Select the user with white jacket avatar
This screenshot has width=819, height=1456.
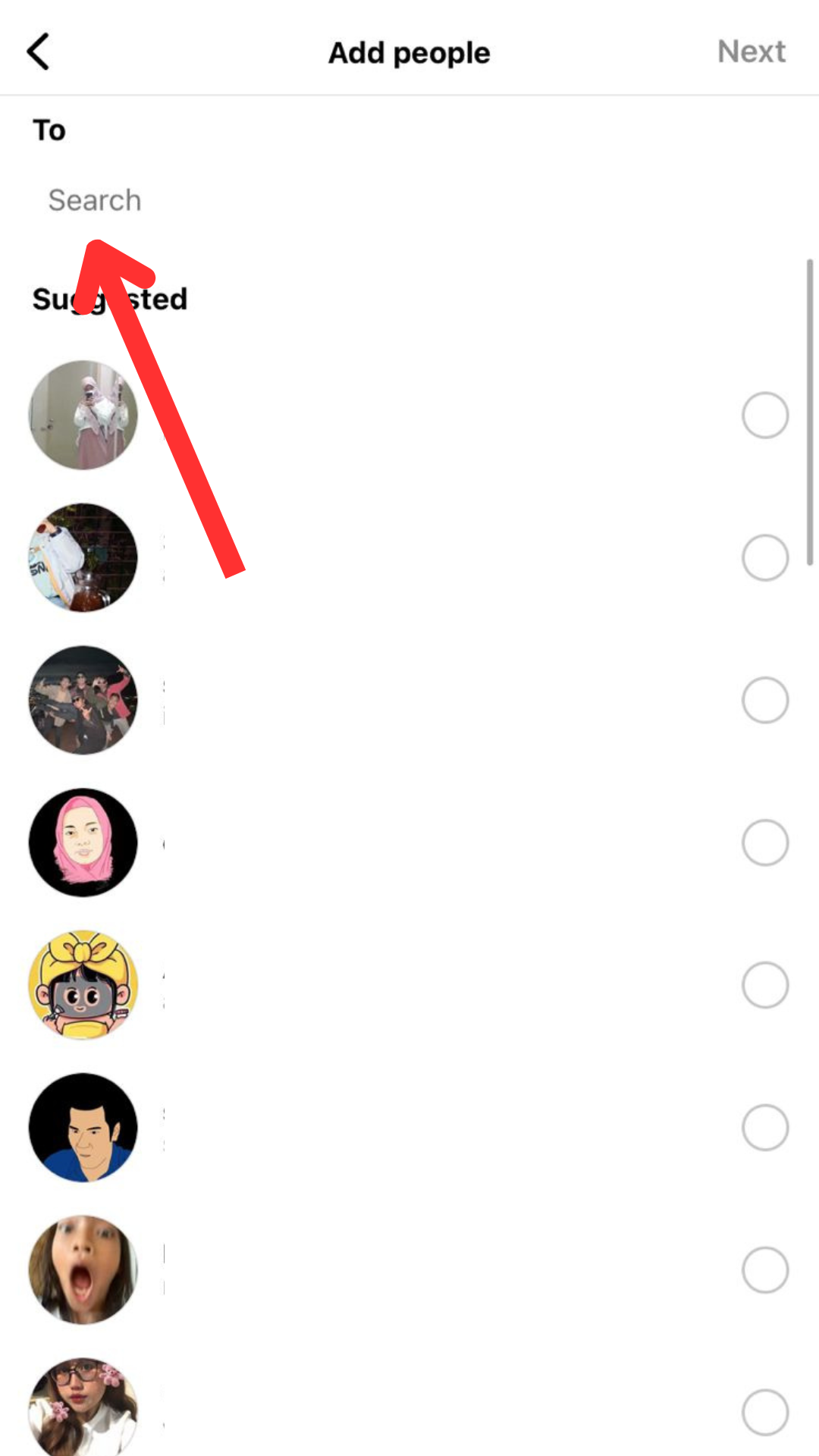pyautogui.click(x=764, y=557)
